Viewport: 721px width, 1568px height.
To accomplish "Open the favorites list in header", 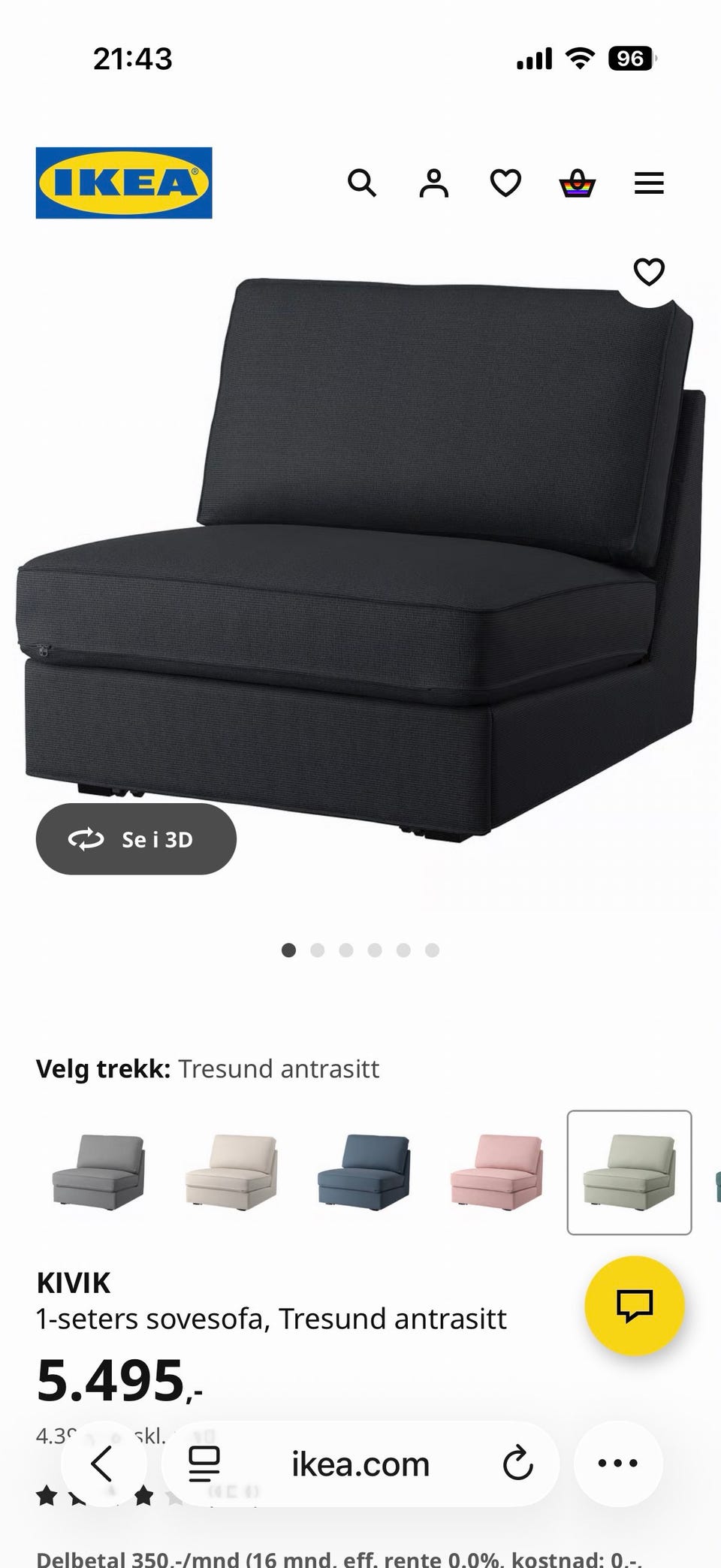I will pyautogui.click(x=505, y=183).
